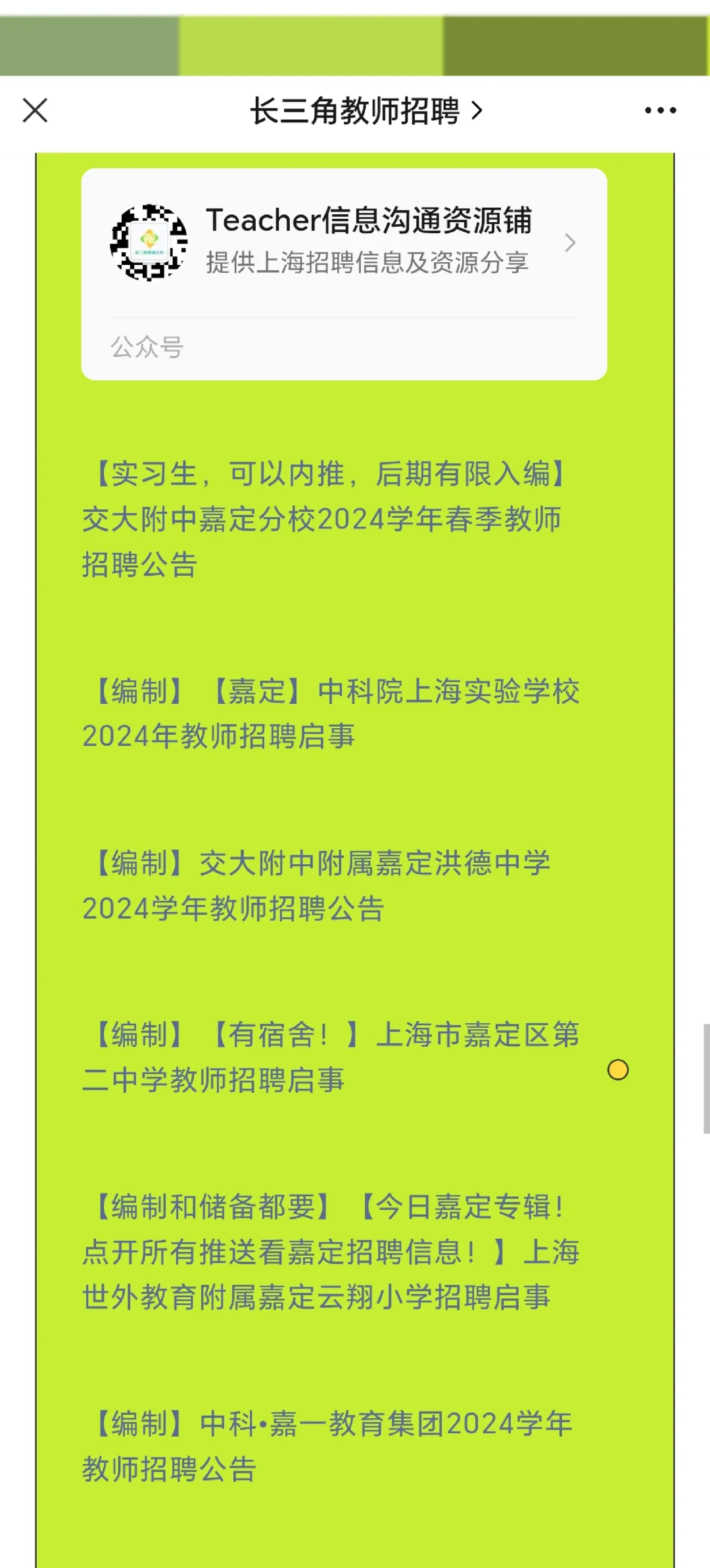Open 上海世外教育附属嘉定云翔小学招聘启事 link
710x1568 pixels.
[x=331, y=1253]
